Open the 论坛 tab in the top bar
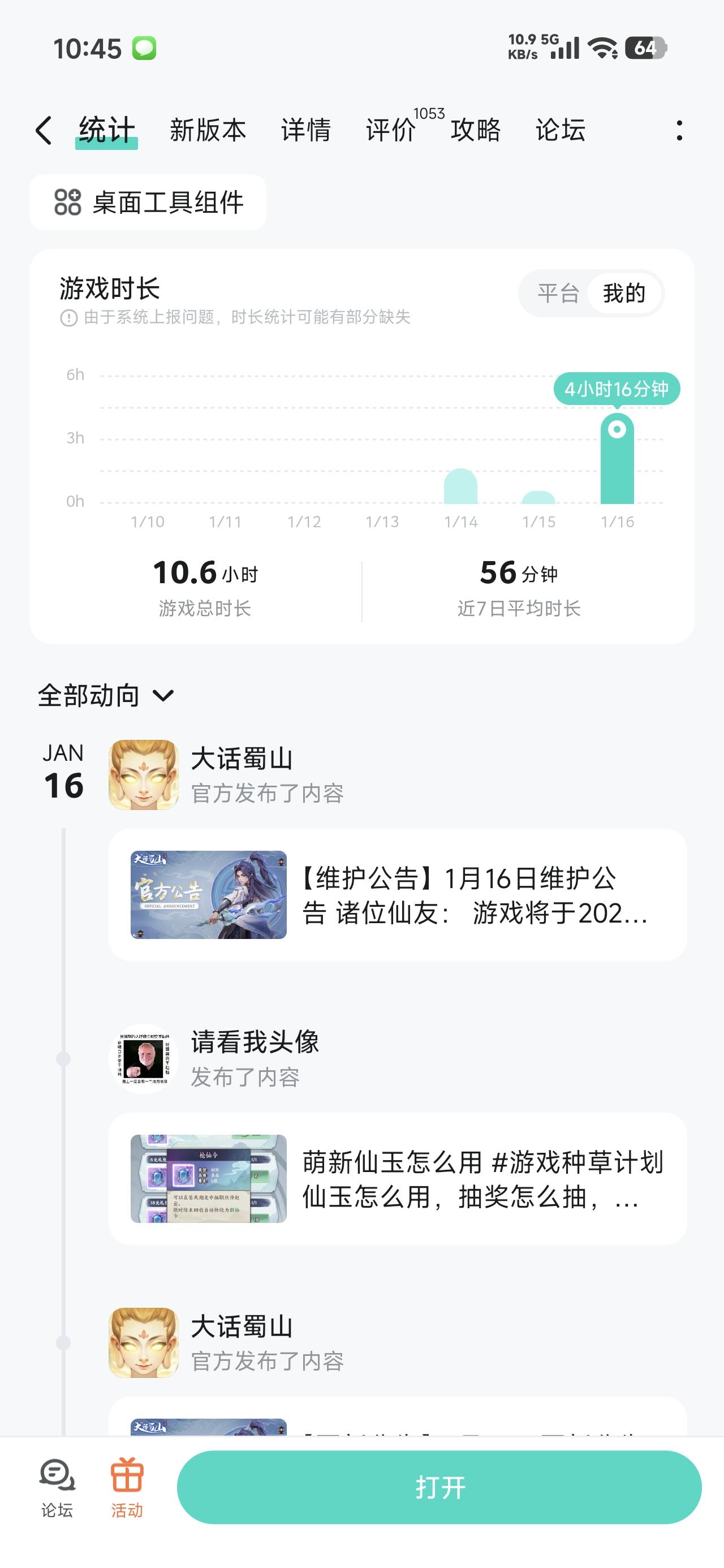The height and width of the screenshot is (1568, 724). coord(560,130)
